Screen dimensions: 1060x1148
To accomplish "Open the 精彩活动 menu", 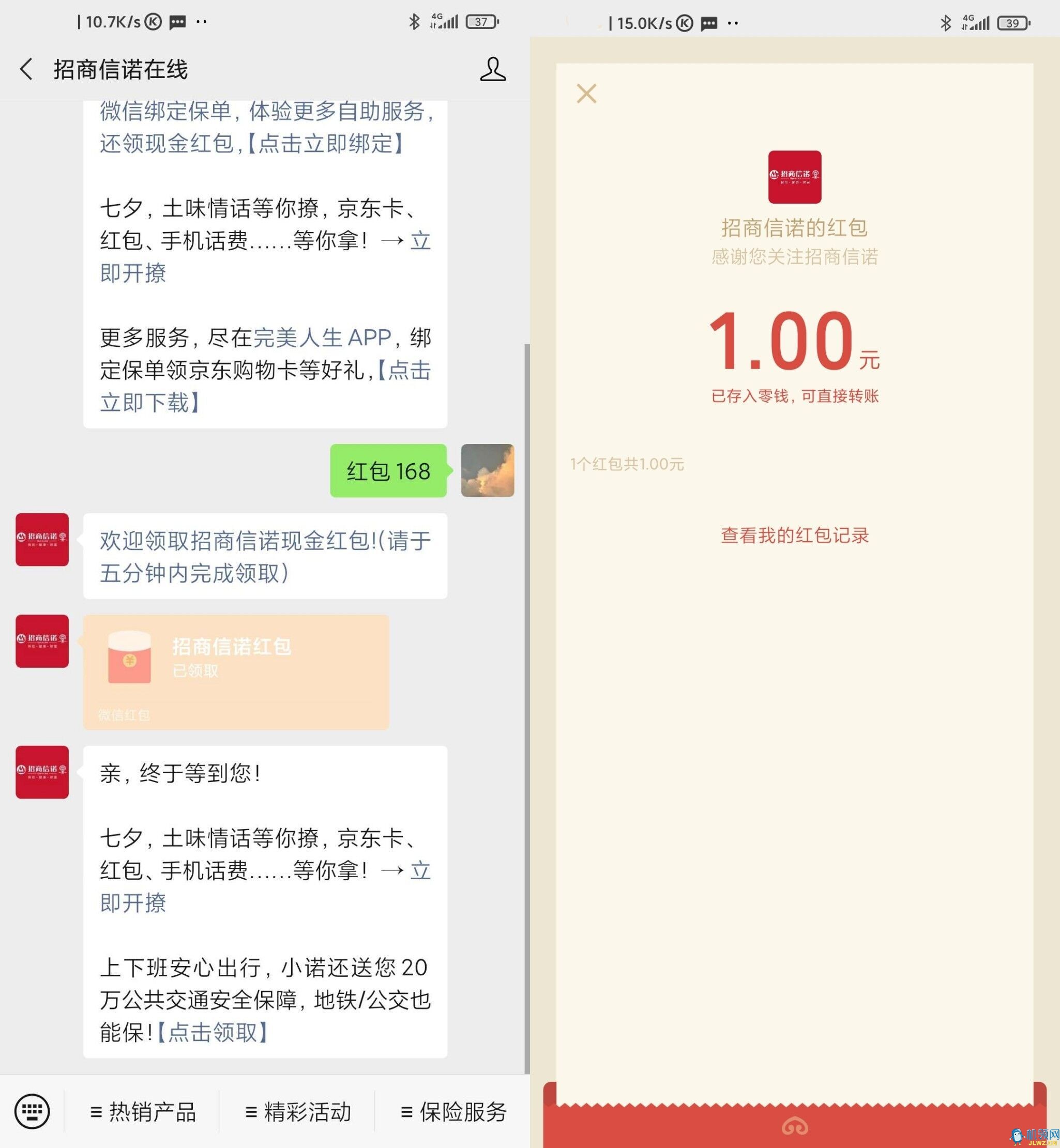I will [x=298, y=1112].
